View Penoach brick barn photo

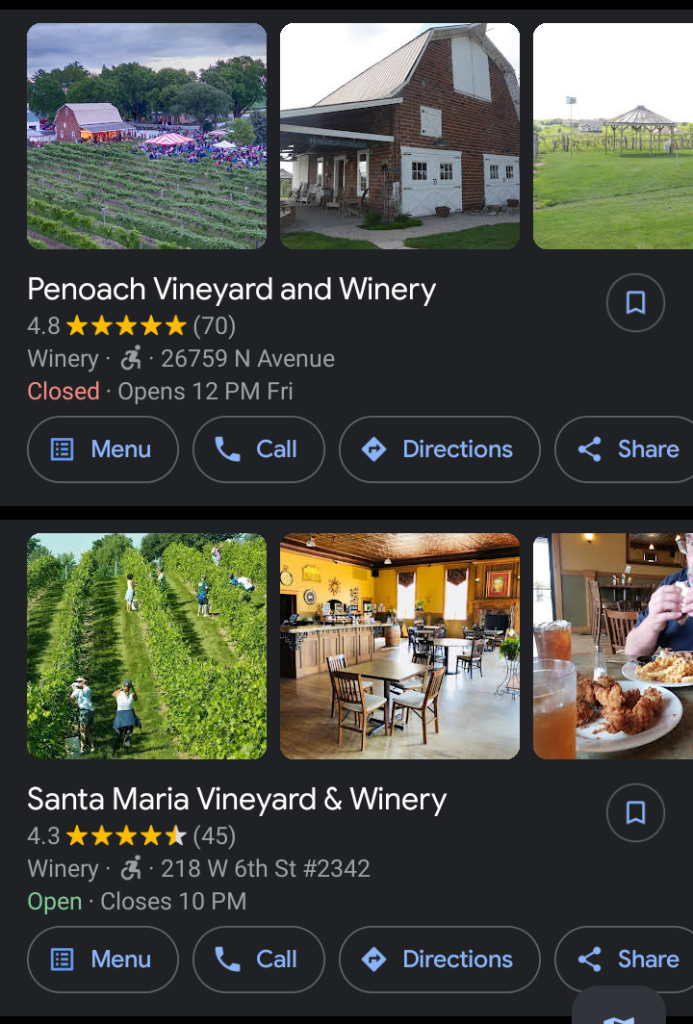[400, 136]
